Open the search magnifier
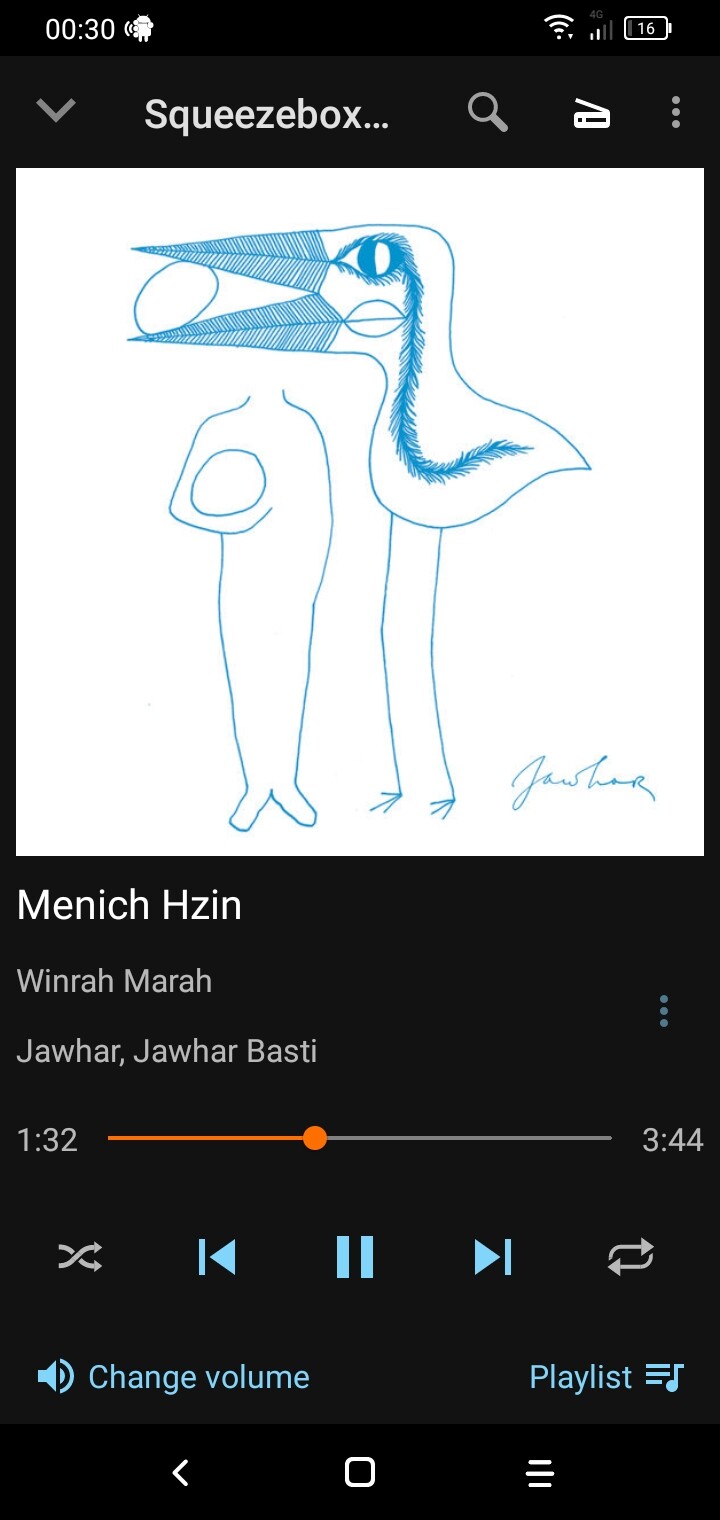Viewport: 720px width, 1520px height. coord(487,112)
